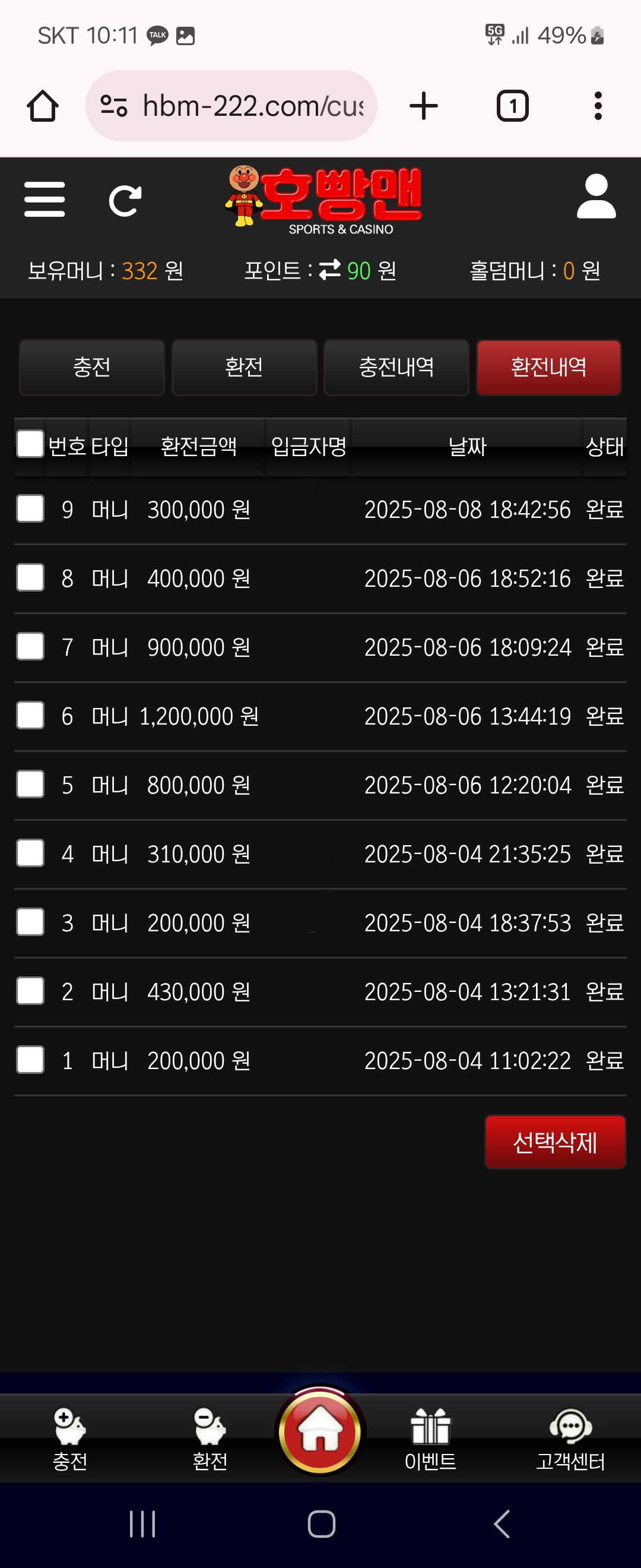
Task: Open a new browser tab with plus
Action: pos(424,106)
